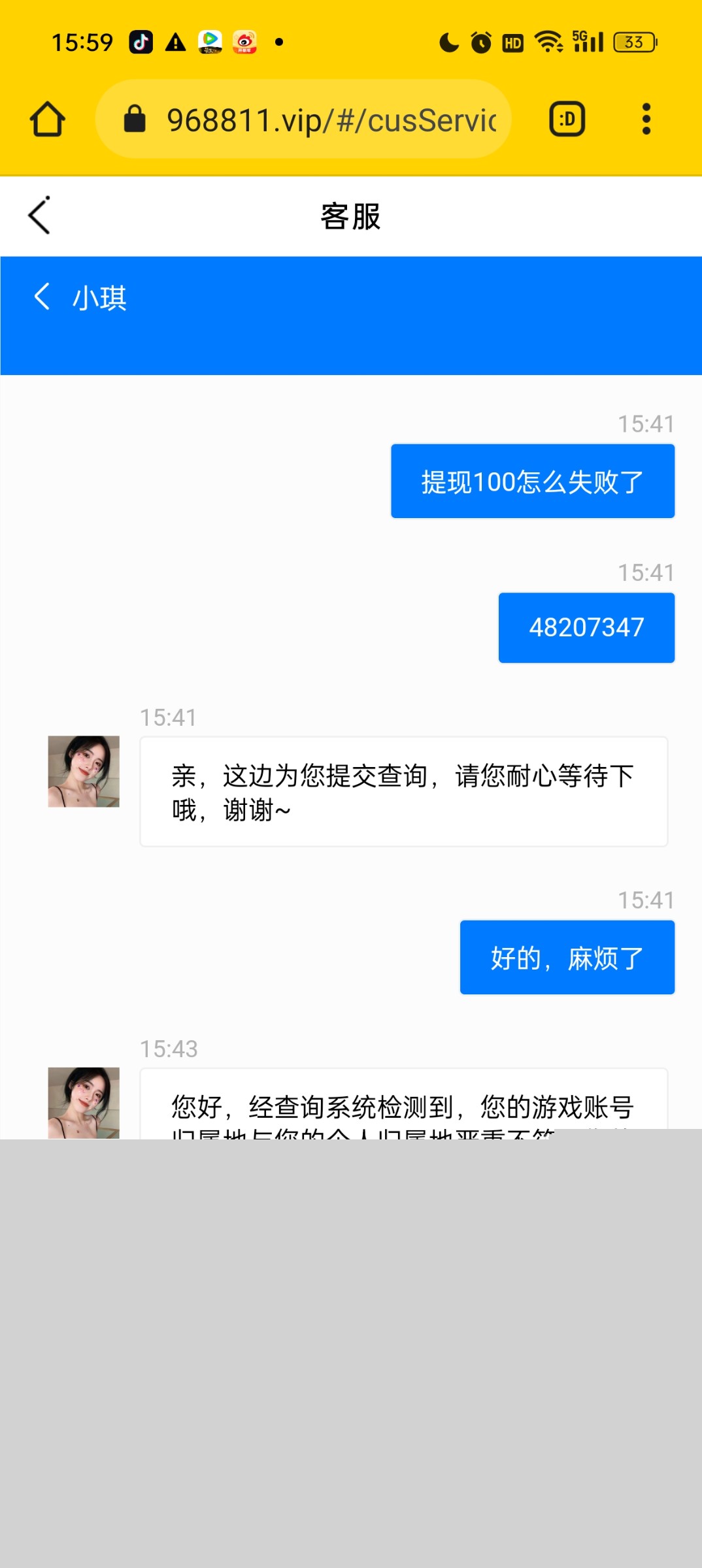The height and width of the screenshot is (1568, 702).
Task: Tap 小琪's avatar beside the 15:41 reply
Action: (83, 772)
